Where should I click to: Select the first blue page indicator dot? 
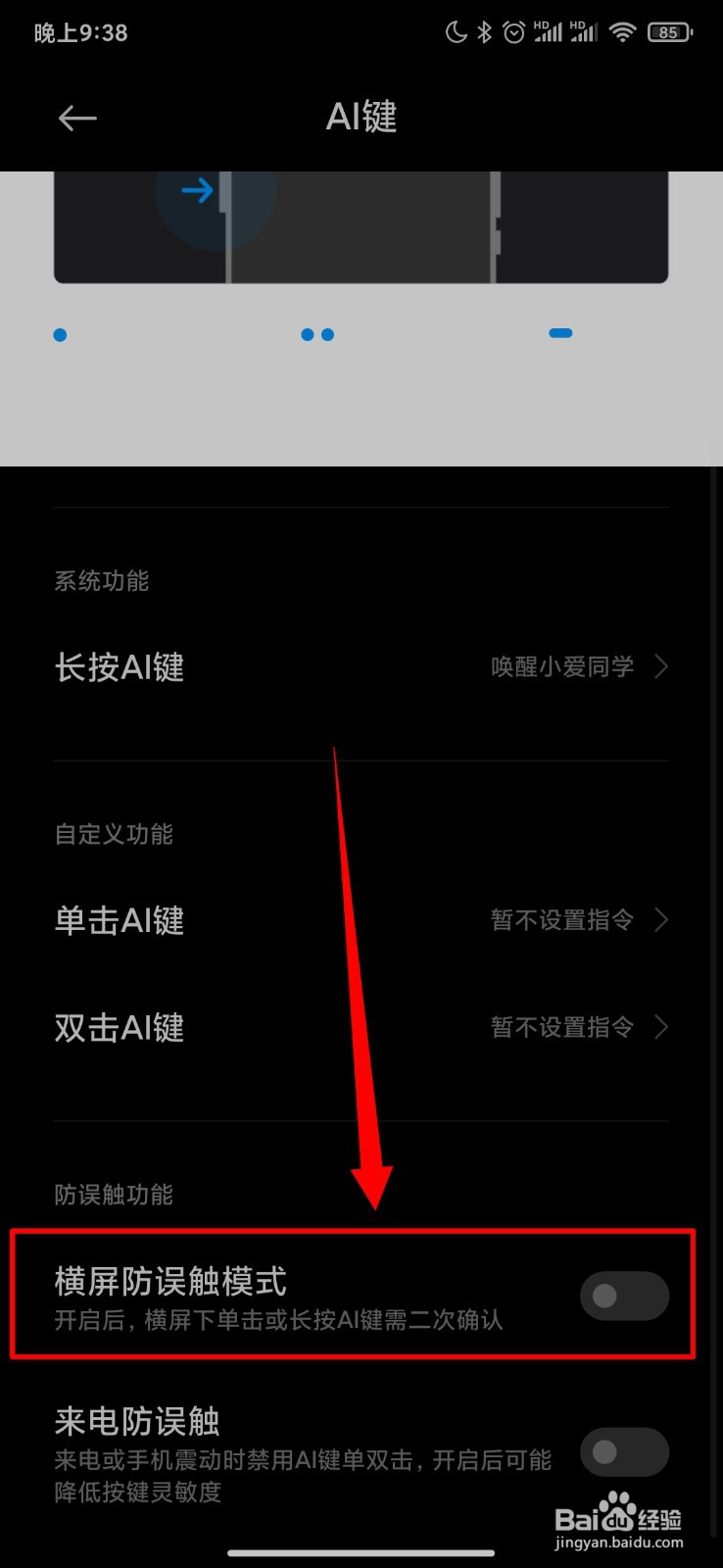click(x=60, y=334)
